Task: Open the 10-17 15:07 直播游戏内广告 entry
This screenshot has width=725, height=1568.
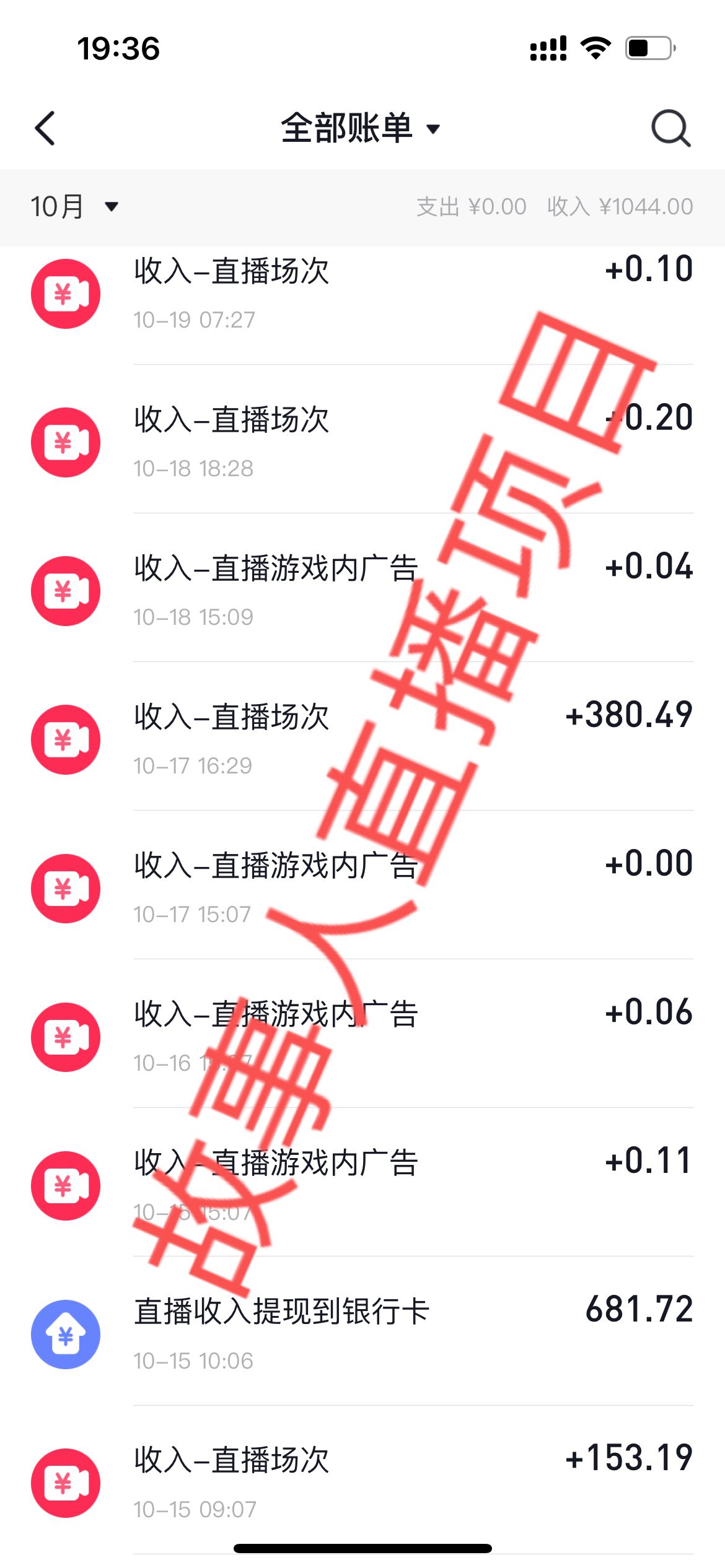Action: pos(362,888)
